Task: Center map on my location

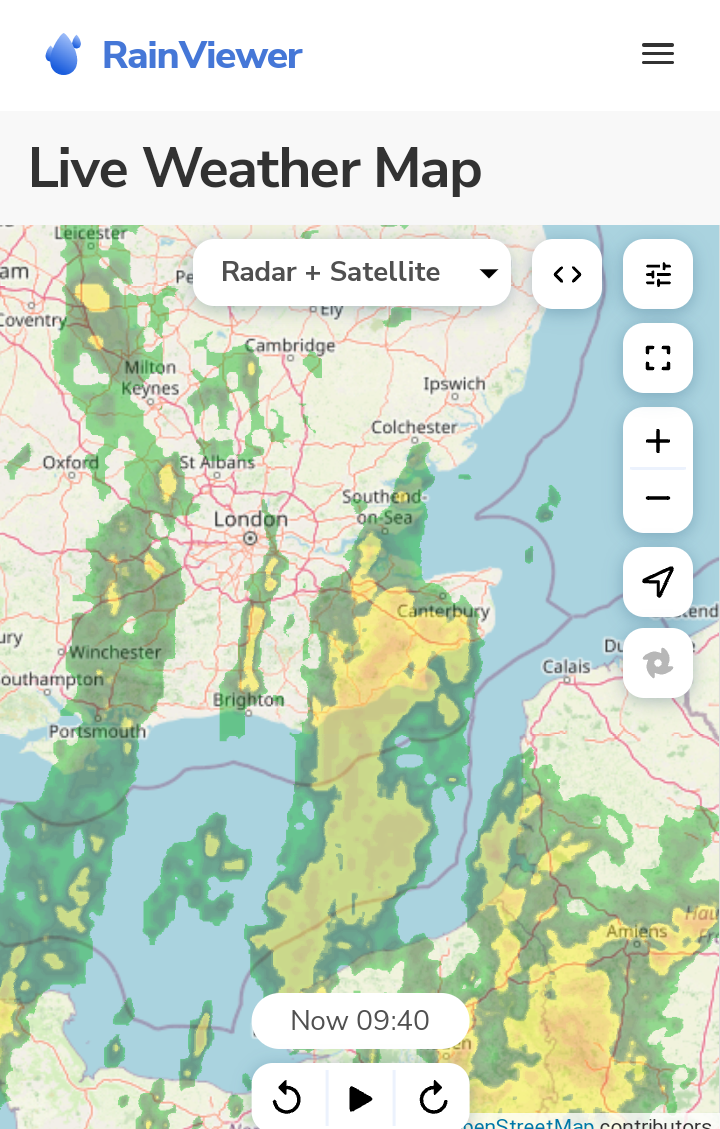Action: click(658, 581)
